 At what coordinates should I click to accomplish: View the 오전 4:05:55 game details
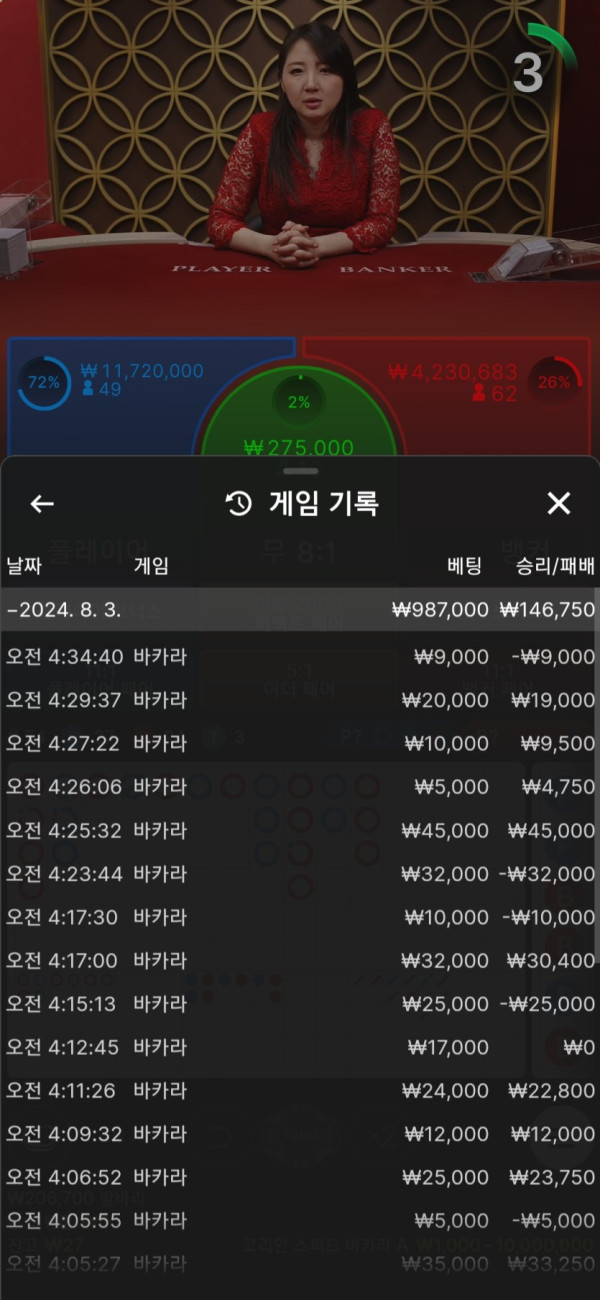click(x=298, y=1220)
